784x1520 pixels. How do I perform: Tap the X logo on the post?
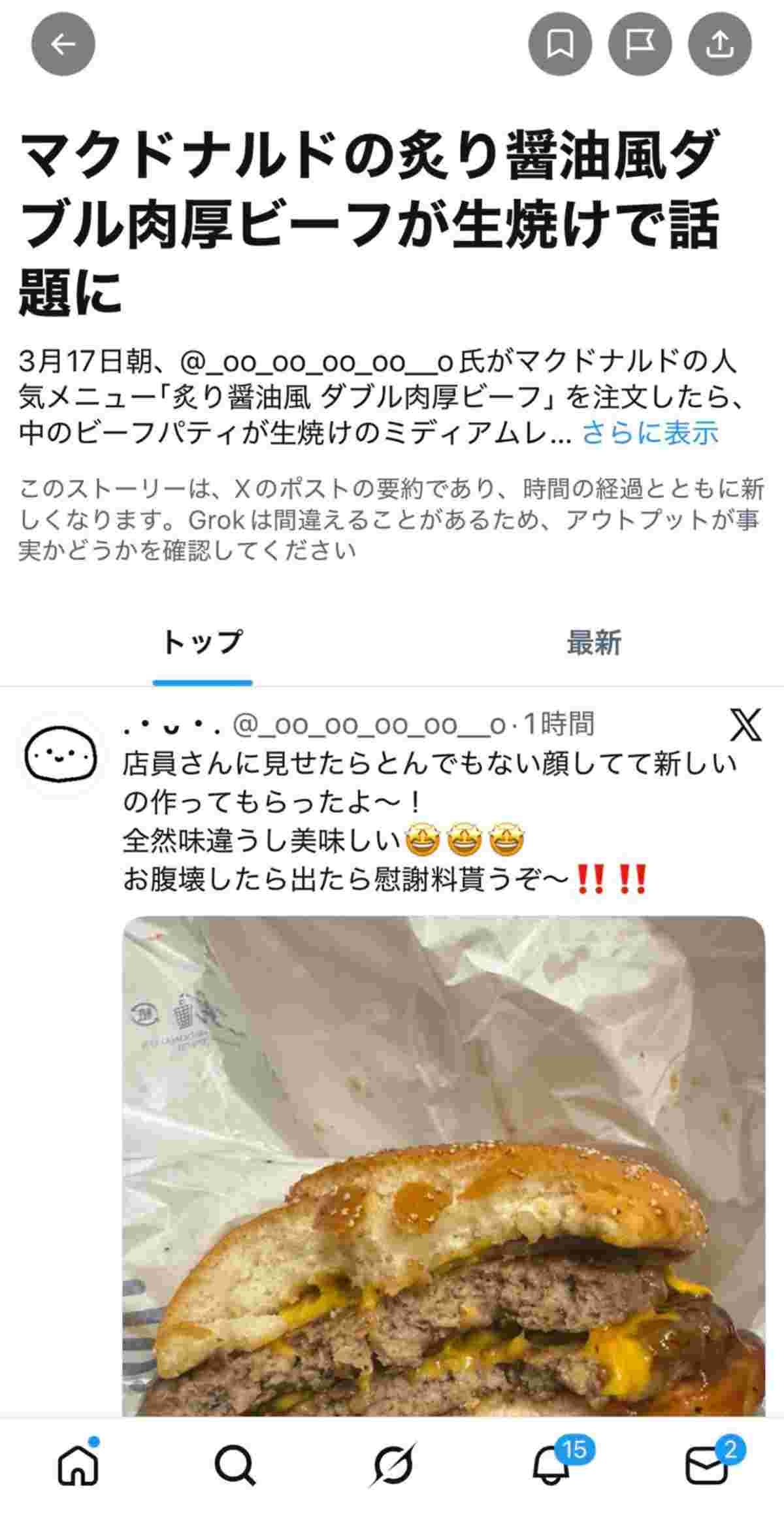point(745,725)
